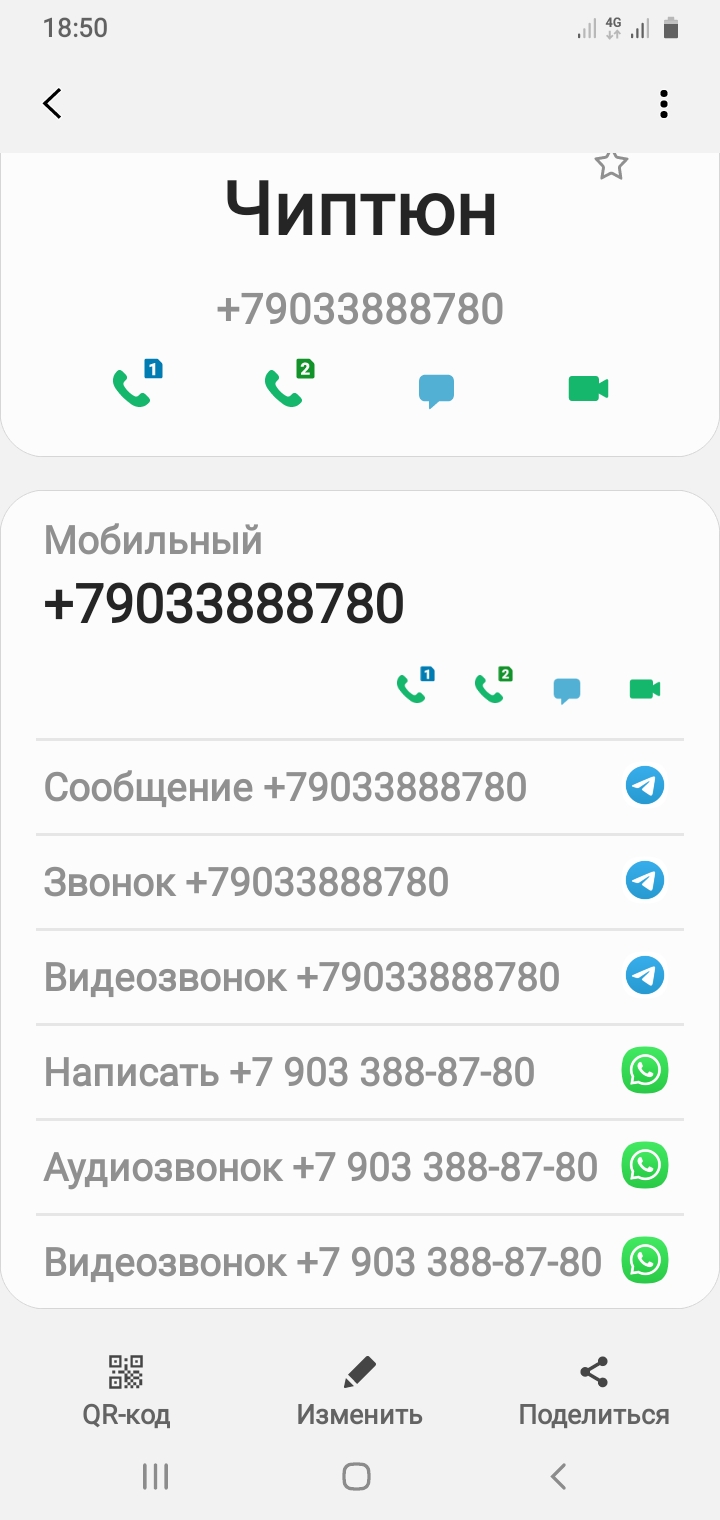Add Чиптюн to favorites with the star

pos(611,166)
